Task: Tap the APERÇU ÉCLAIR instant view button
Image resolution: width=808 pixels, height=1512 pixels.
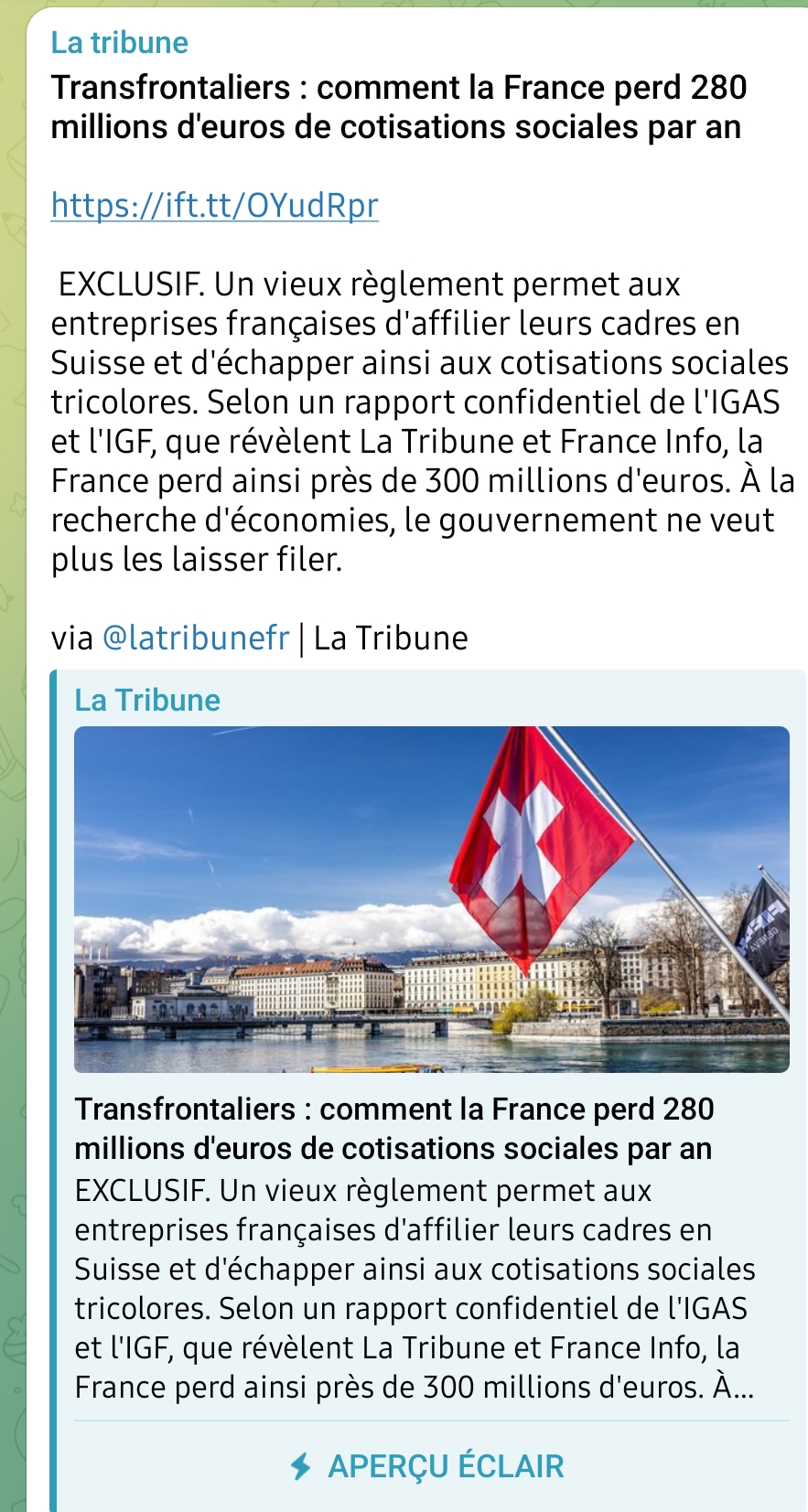Action: click(427, 1466)
